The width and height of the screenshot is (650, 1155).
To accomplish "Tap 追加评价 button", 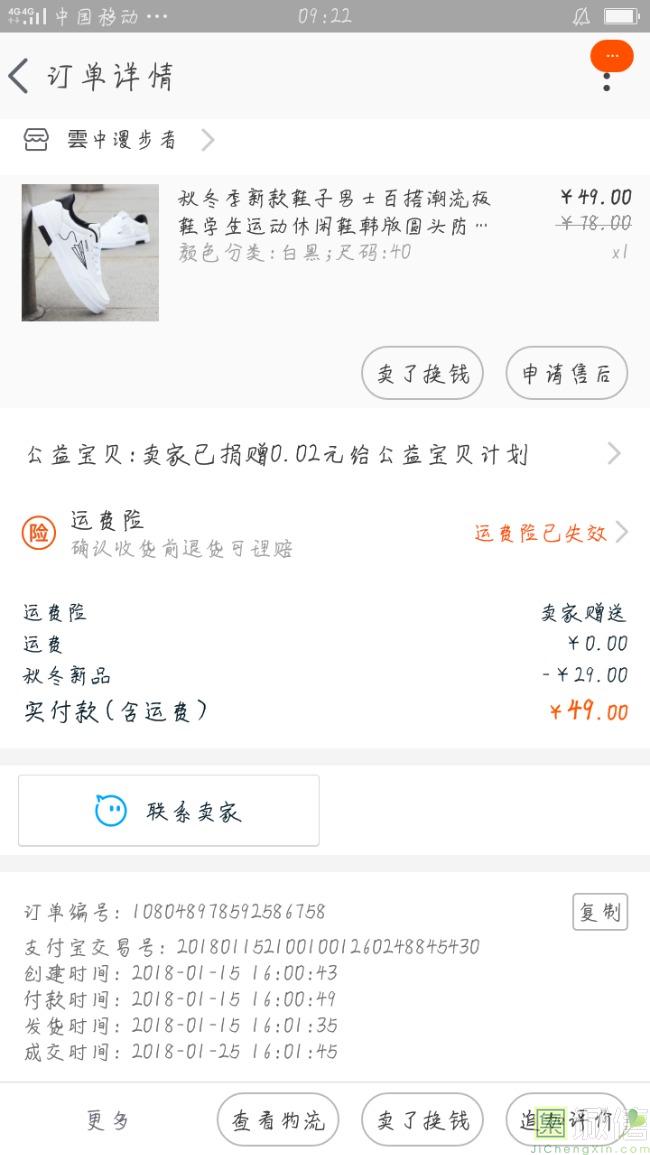I will tap(566, 1120).
